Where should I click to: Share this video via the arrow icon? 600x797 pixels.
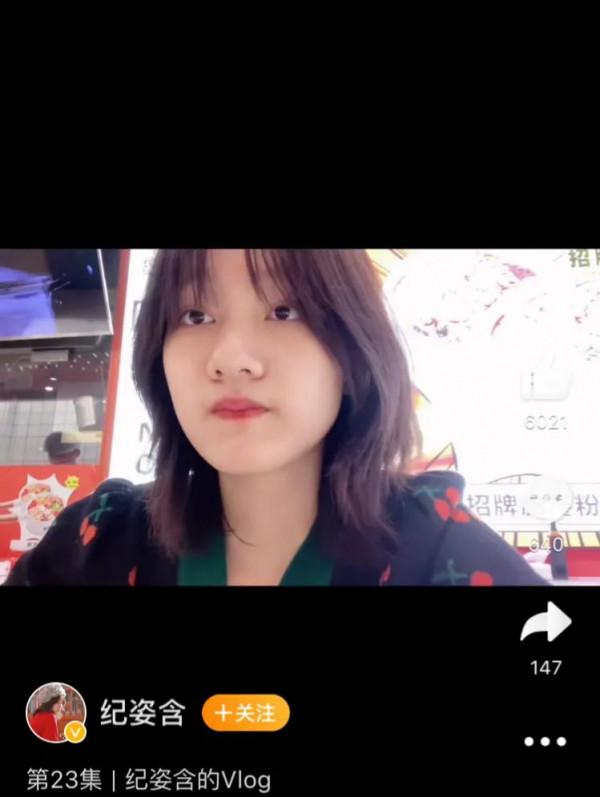coord(546,625)
